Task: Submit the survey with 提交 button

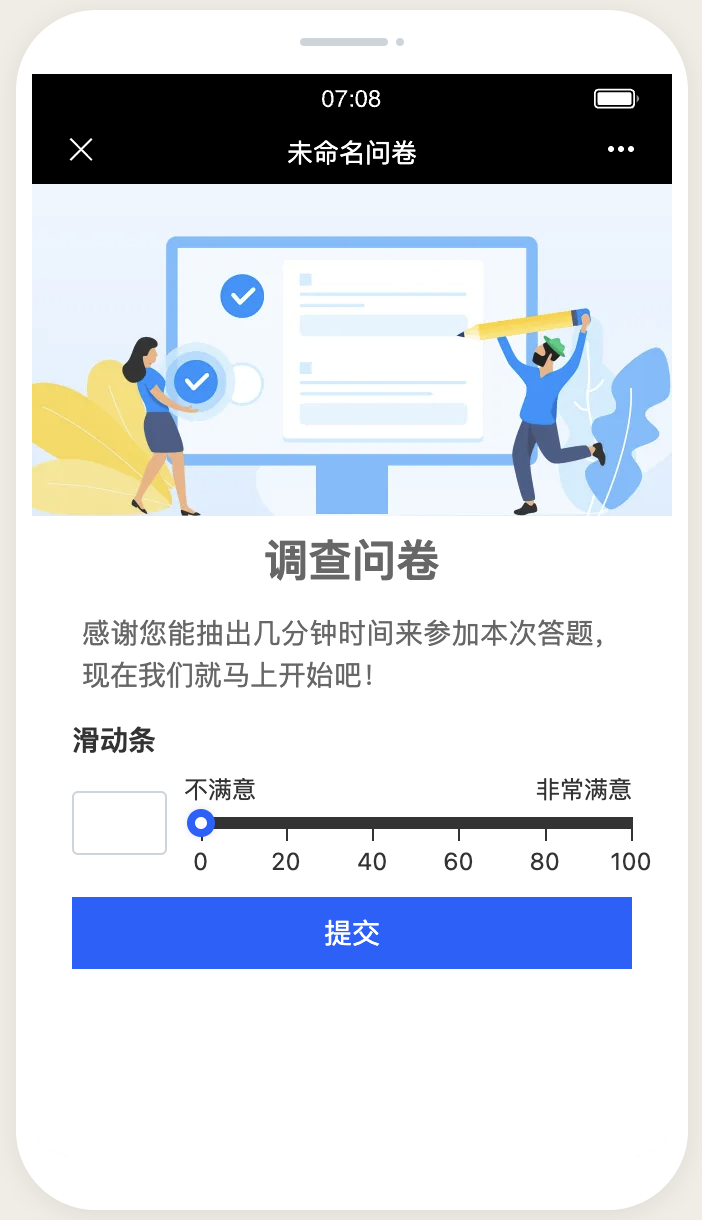Action: click(x=351, y=933)
